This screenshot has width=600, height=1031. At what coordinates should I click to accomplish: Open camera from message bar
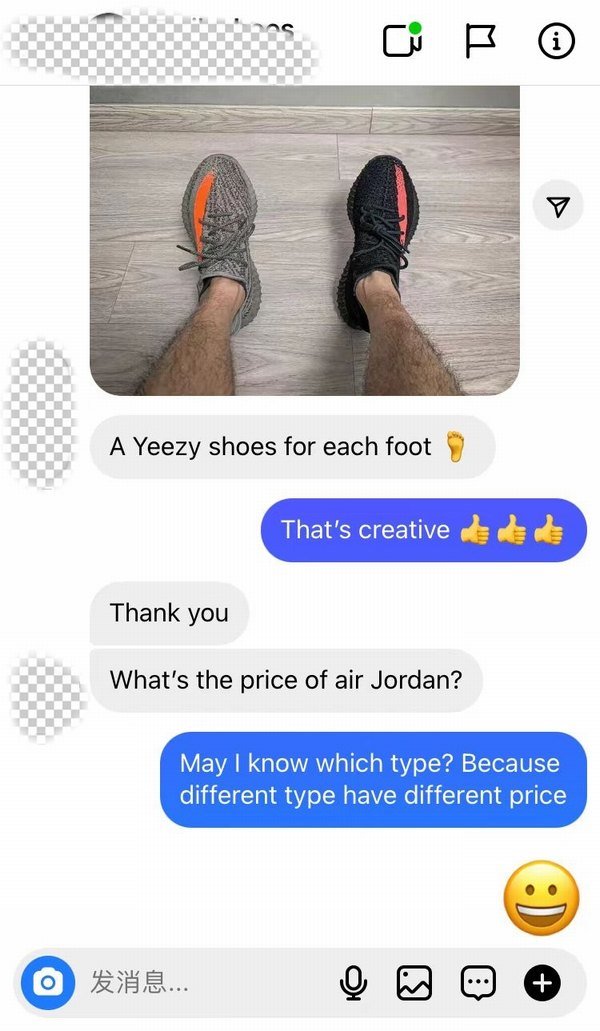click(x=47, y=983)
